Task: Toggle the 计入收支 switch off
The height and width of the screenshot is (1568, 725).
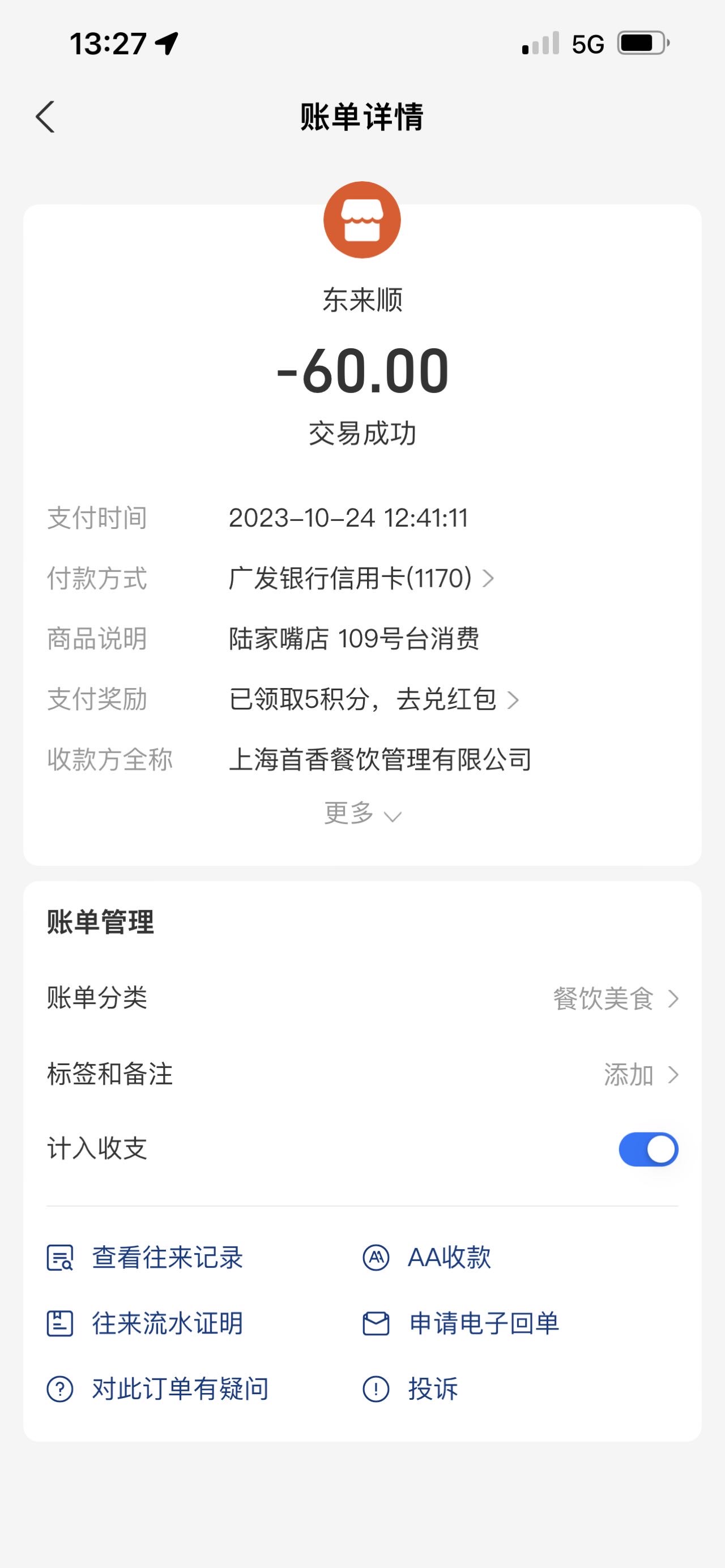Action: 649,1149
